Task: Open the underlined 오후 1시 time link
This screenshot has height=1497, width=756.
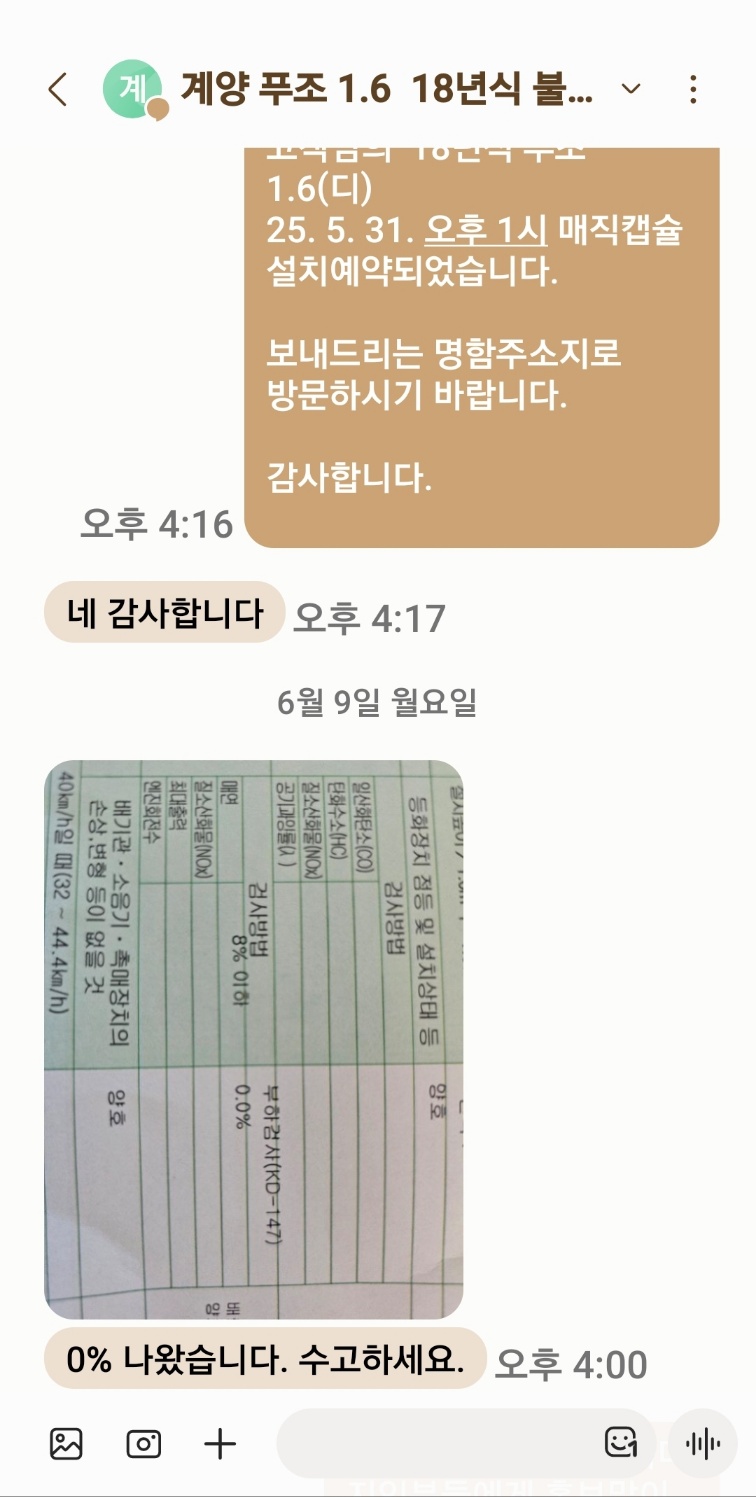Action: [486, 231]
